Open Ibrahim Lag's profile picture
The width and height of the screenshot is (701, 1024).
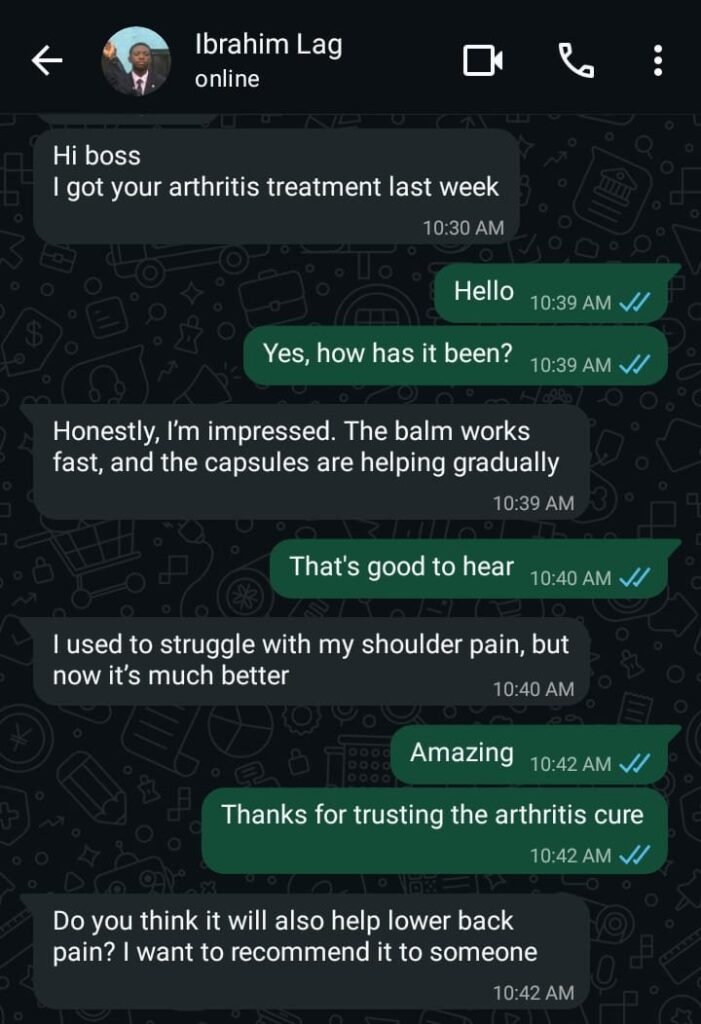tap(135, 62)
